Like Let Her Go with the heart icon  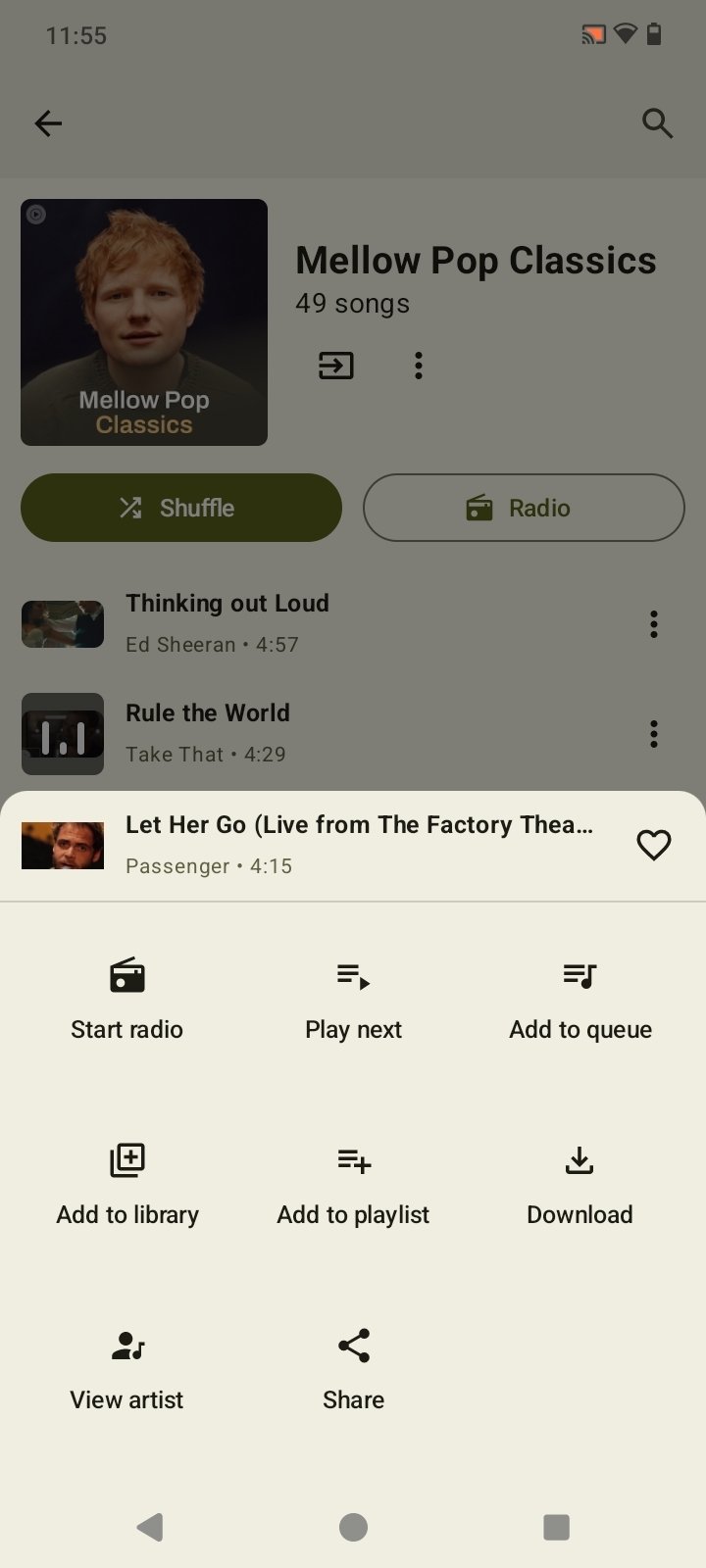654,845
